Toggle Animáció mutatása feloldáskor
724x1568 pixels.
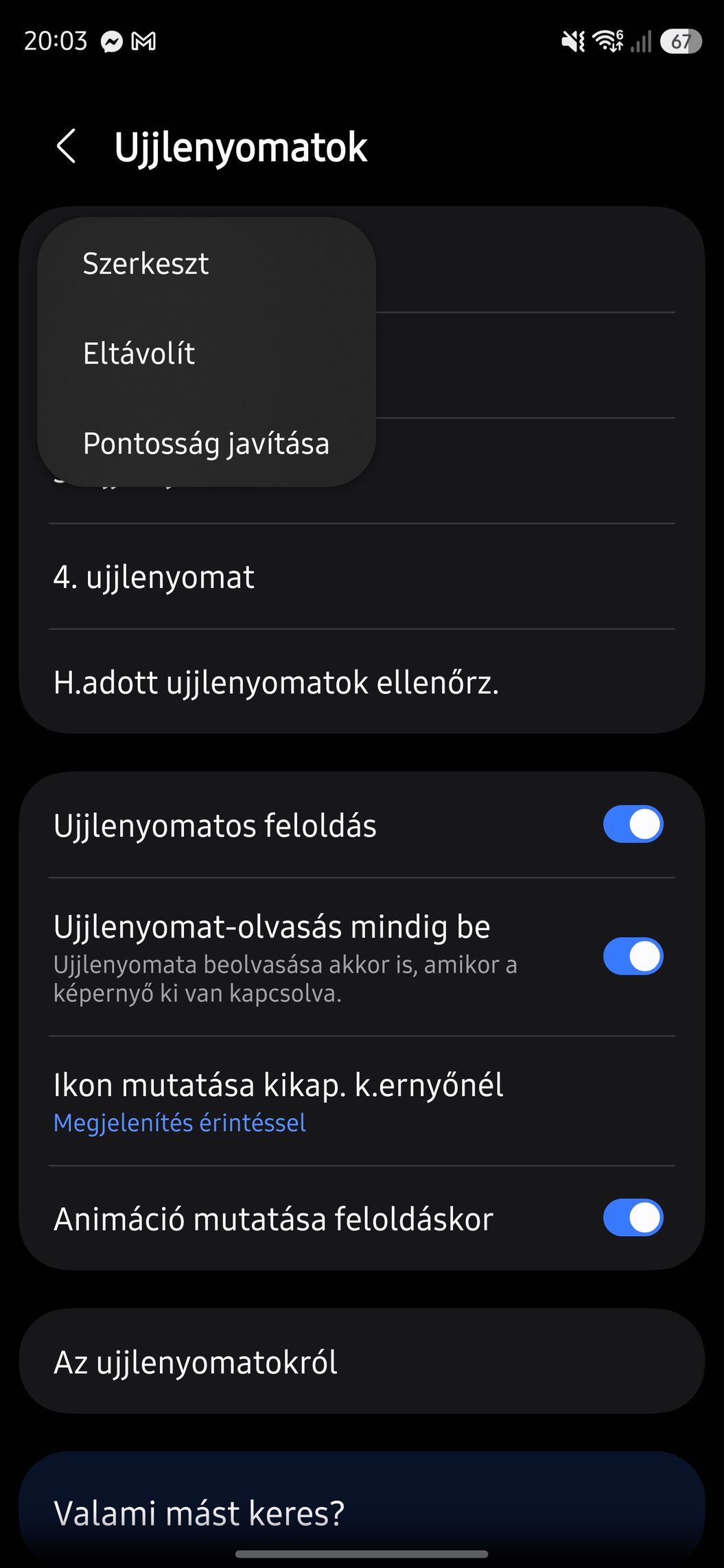(632, 1218)
